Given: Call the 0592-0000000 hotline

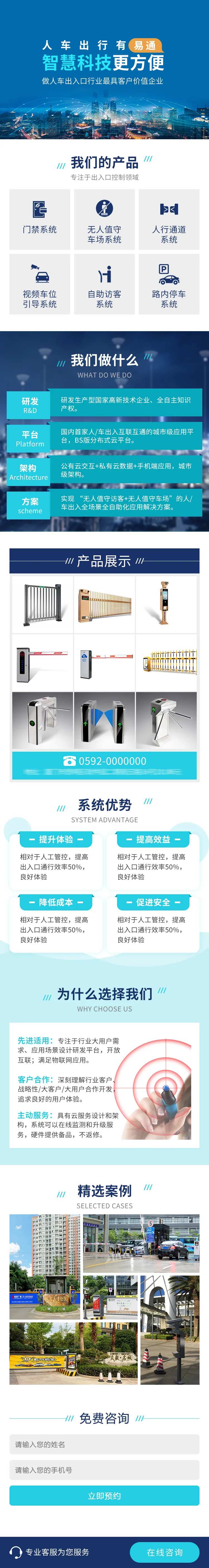Looking at the screenshot, I should point(104,761).
